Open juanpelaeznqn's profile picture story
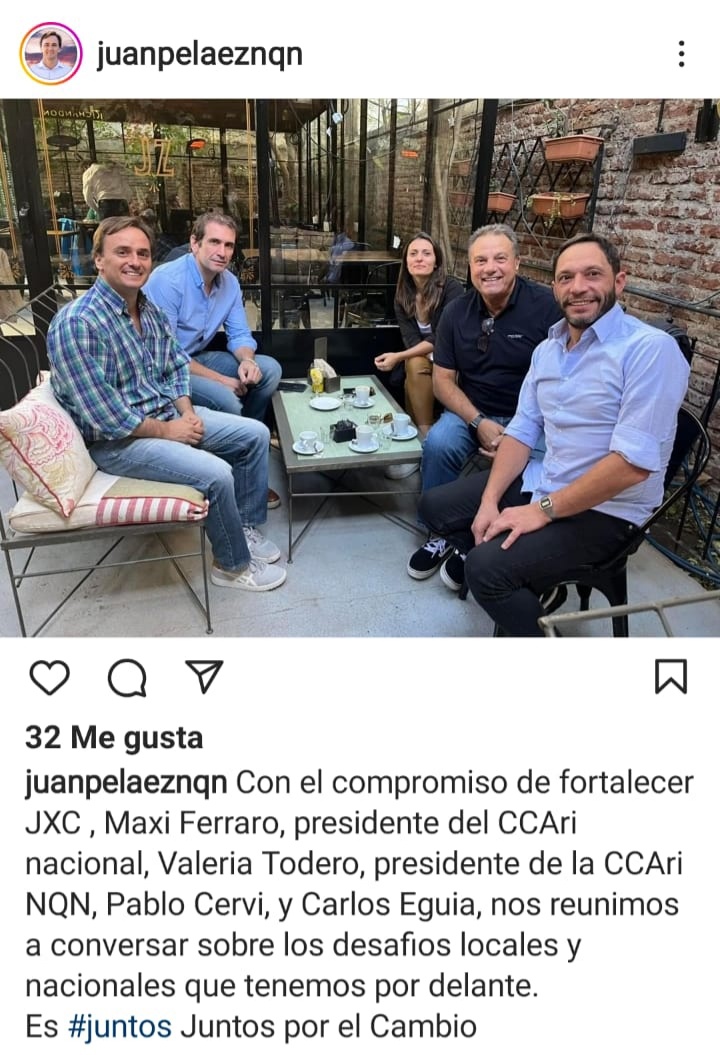Image resolution: width=720 pixels, height=1055 pixels. pyautogui.click(x=50, y=54)
